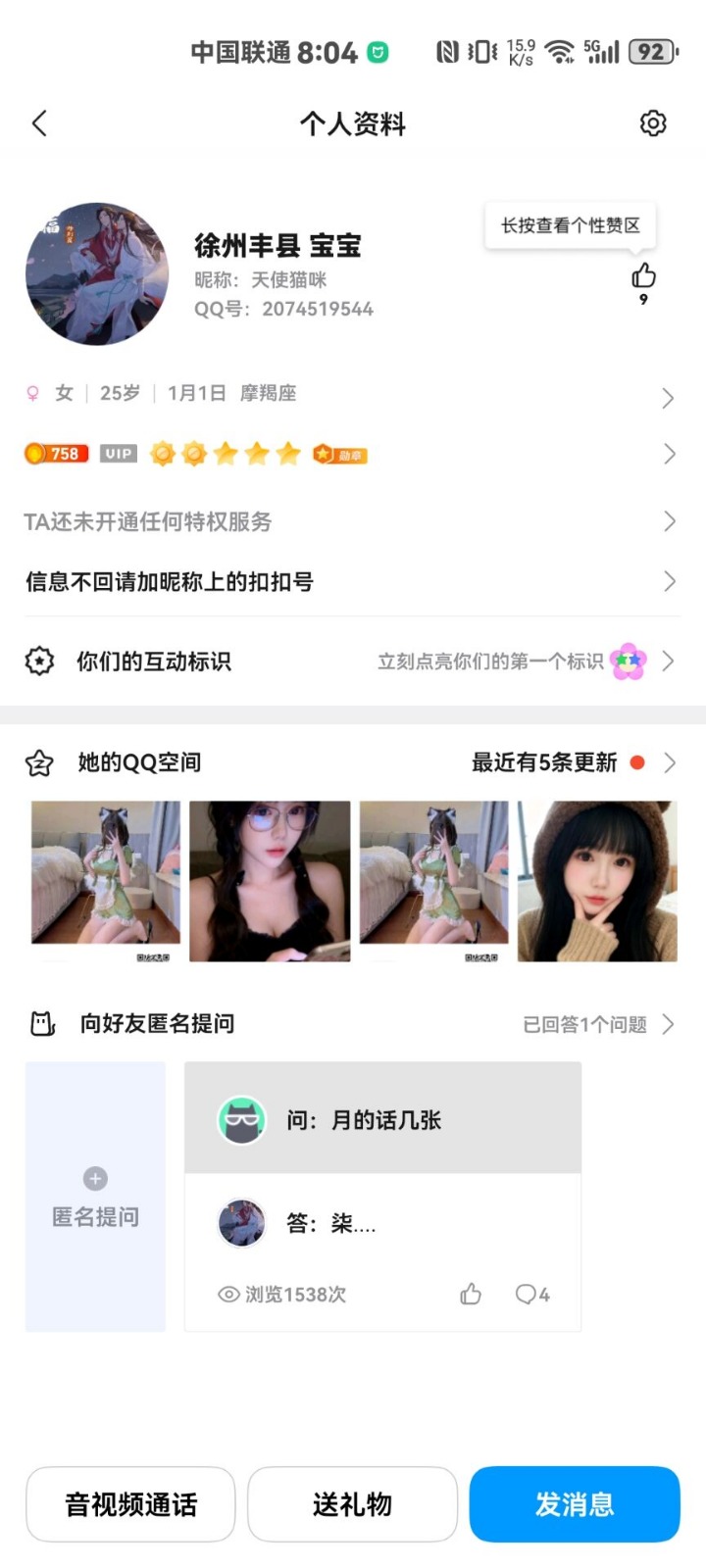Viewport: 706px width, 1568px height.
Task: Open the 4 comments on the answer
Action: point(532,1295)
